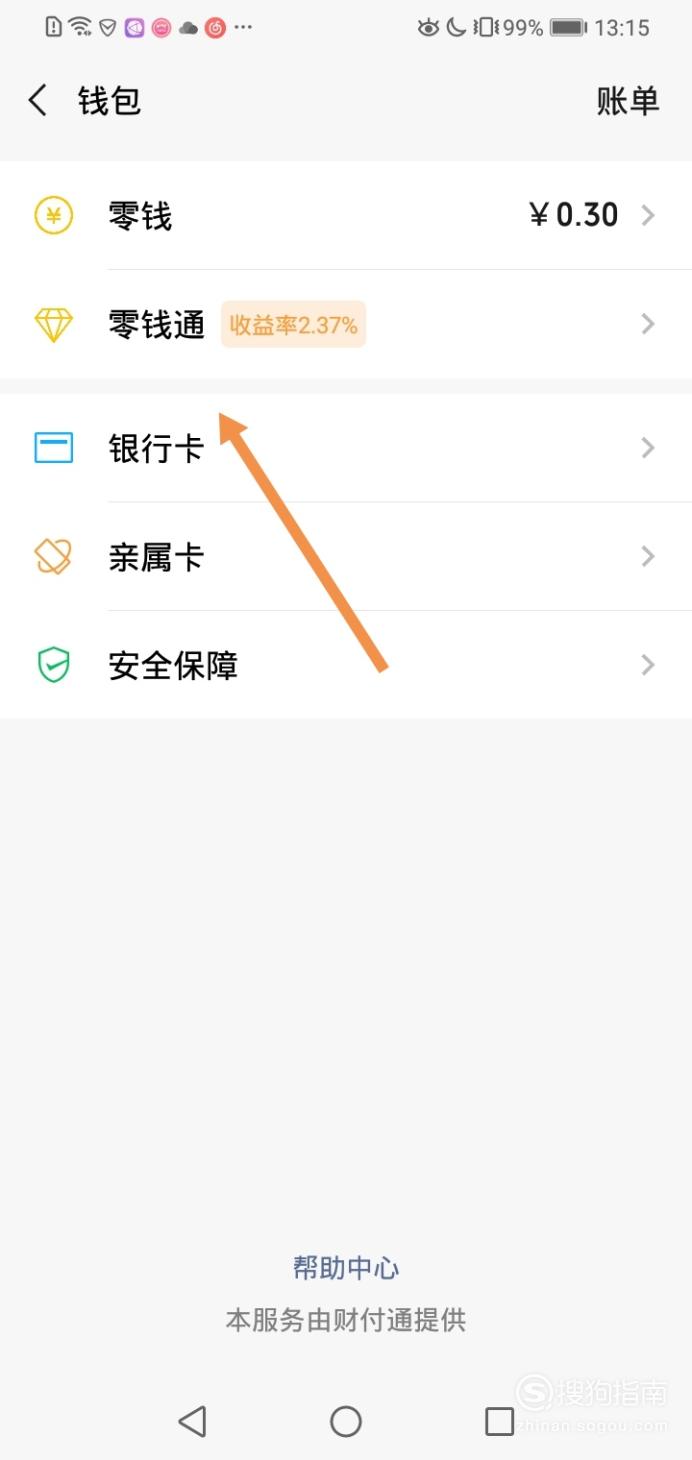Open the recent apps view
This screenshot has width=692, height=1460.
pos(499,1421)
